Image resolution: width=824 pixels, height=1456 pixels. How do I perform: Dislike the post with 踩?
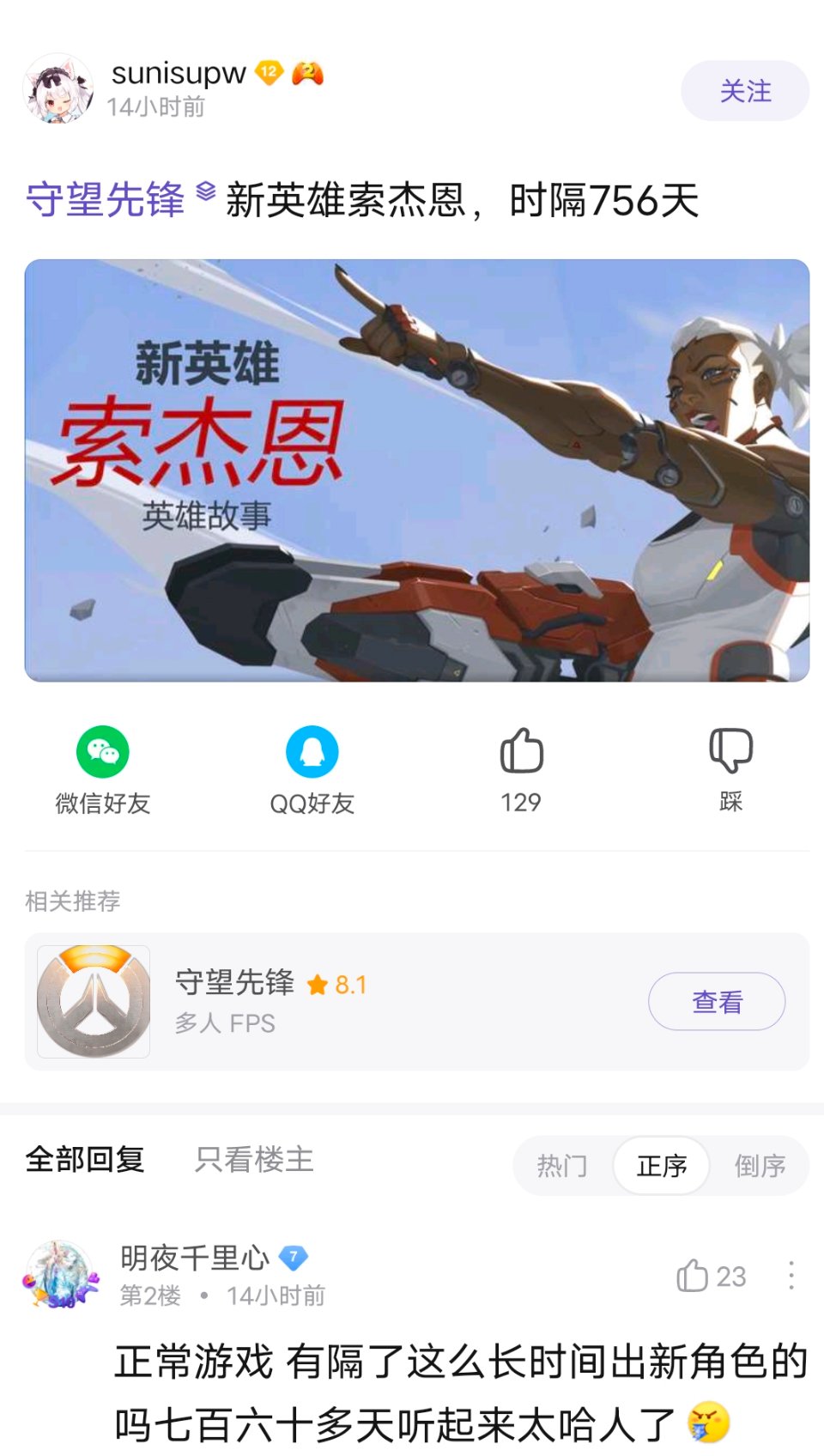730,769
